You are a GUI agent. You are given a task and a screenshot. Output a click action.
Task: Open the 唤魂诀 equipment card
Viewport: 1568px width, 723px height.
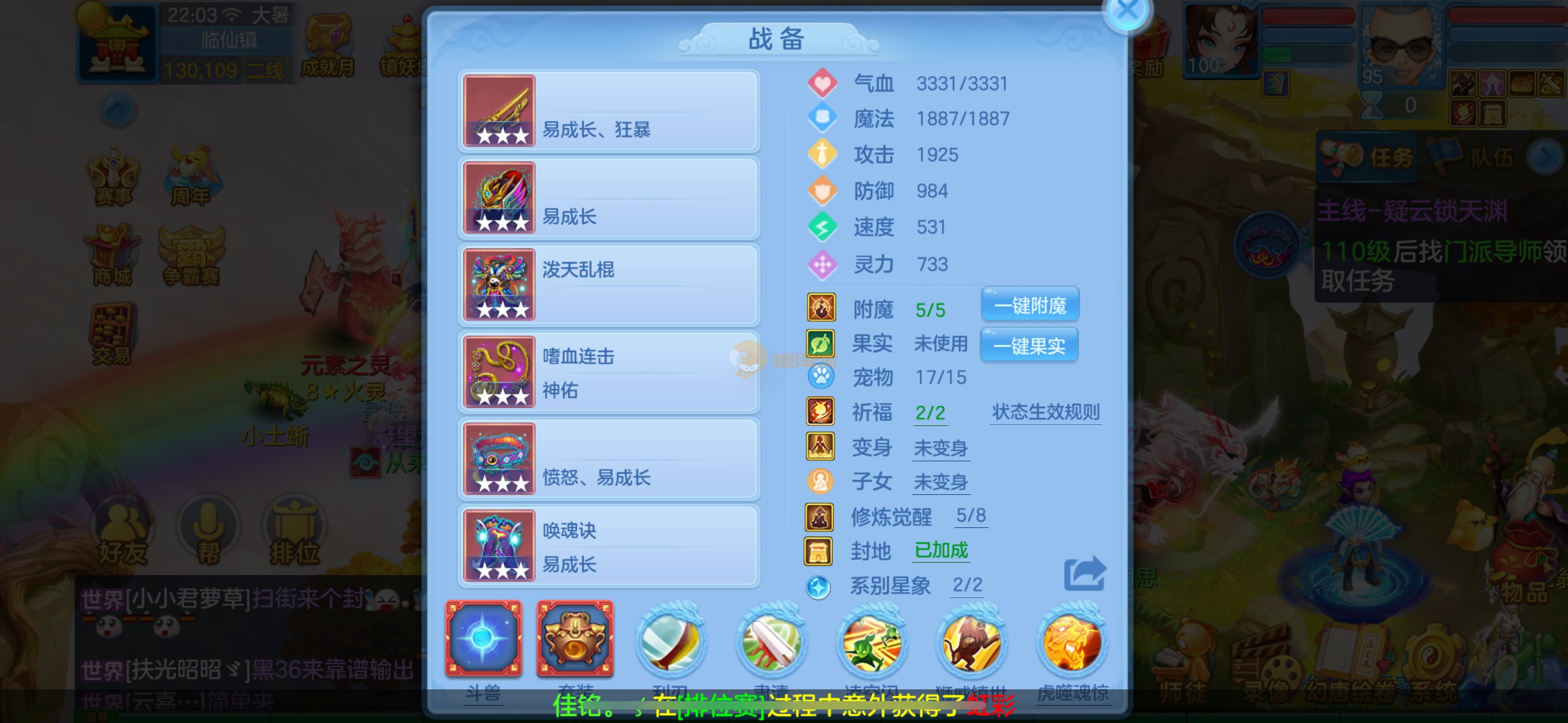608,546
